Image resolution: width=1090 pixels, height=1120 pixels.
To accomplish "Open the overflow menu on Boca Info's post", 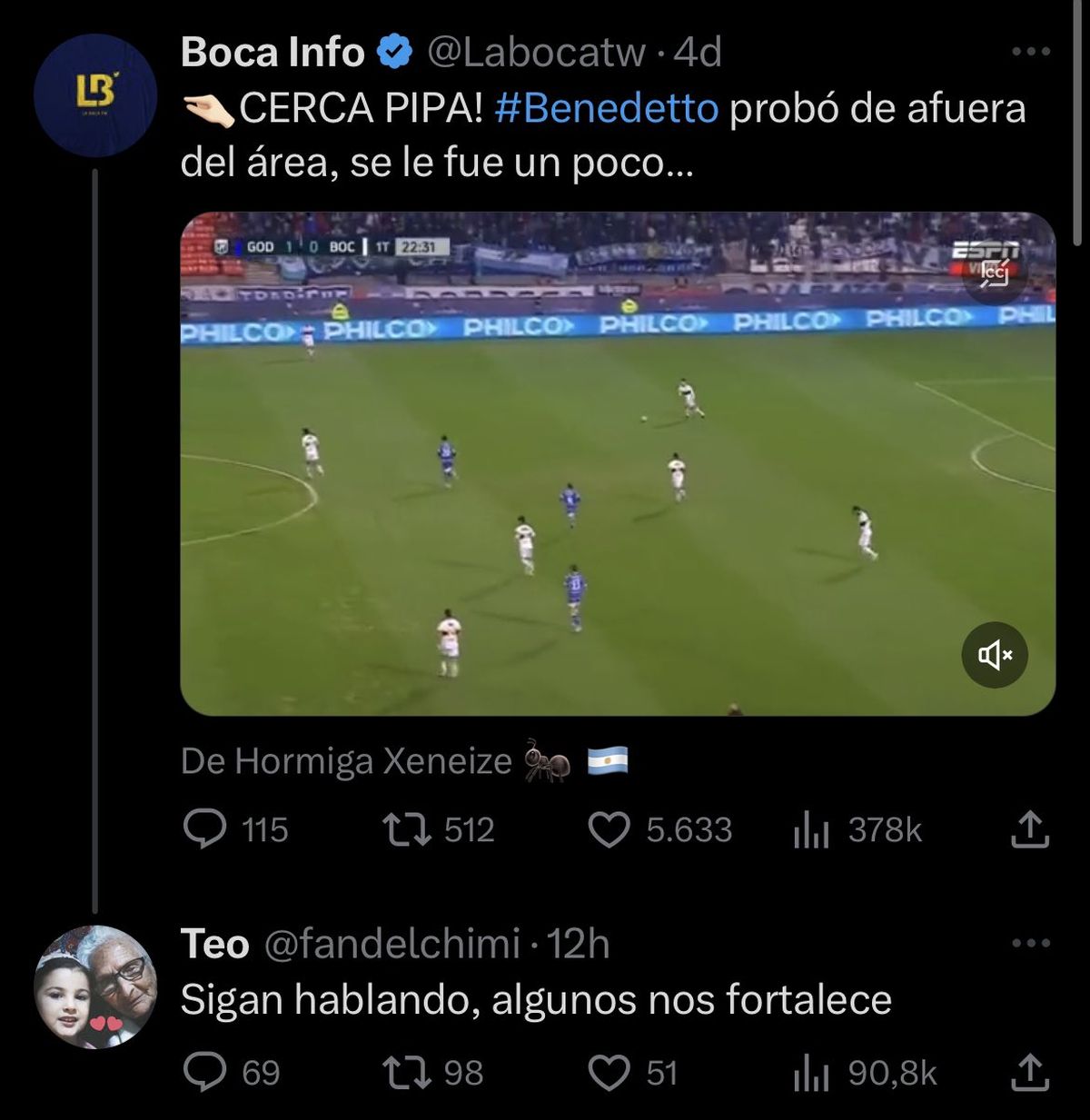I will [x=1031, y=52].
